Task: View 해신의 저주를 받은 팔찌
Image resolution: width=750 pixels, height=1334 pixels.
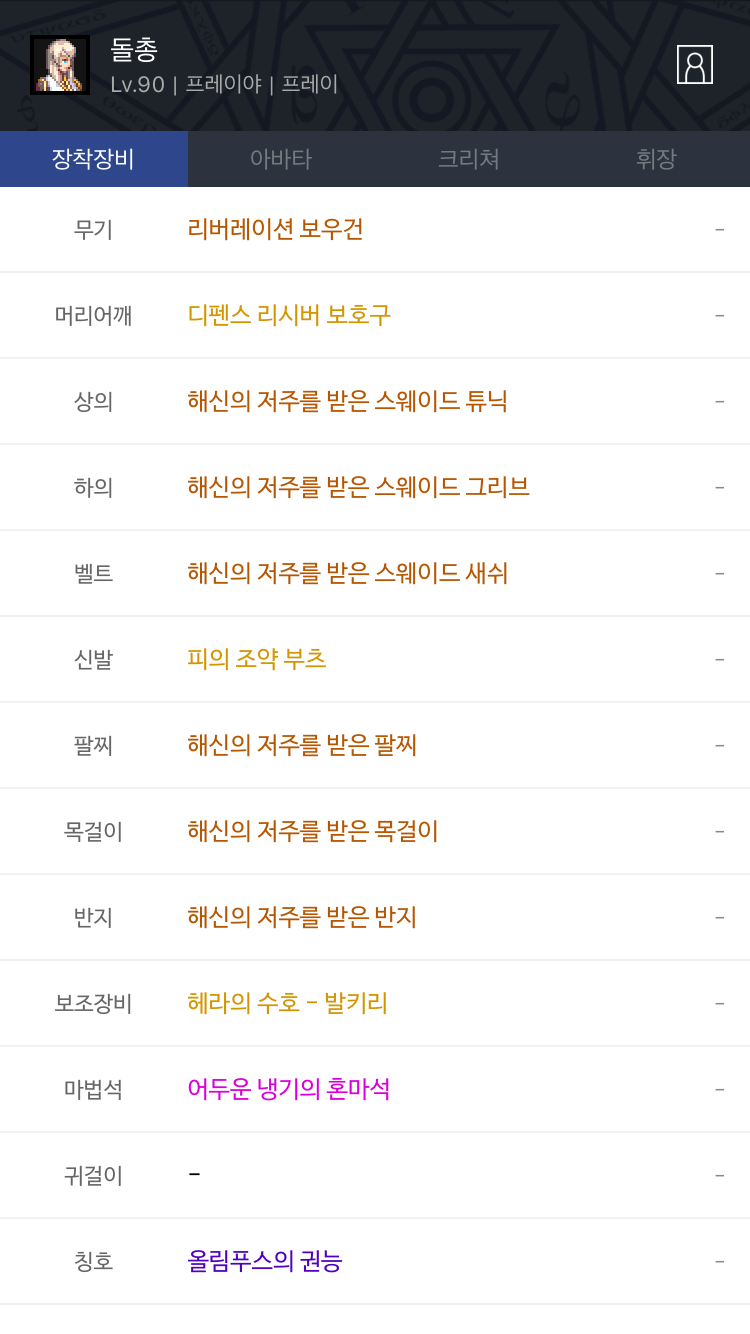Action: tap(302, 745)
